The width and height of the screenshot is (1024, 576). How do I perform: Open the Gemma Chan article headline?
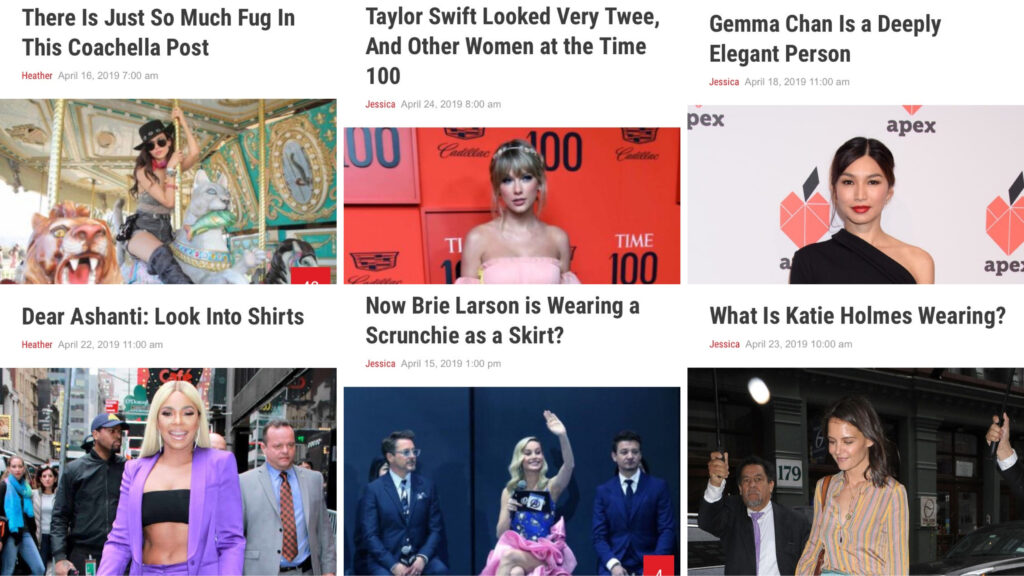pos(824,38)
